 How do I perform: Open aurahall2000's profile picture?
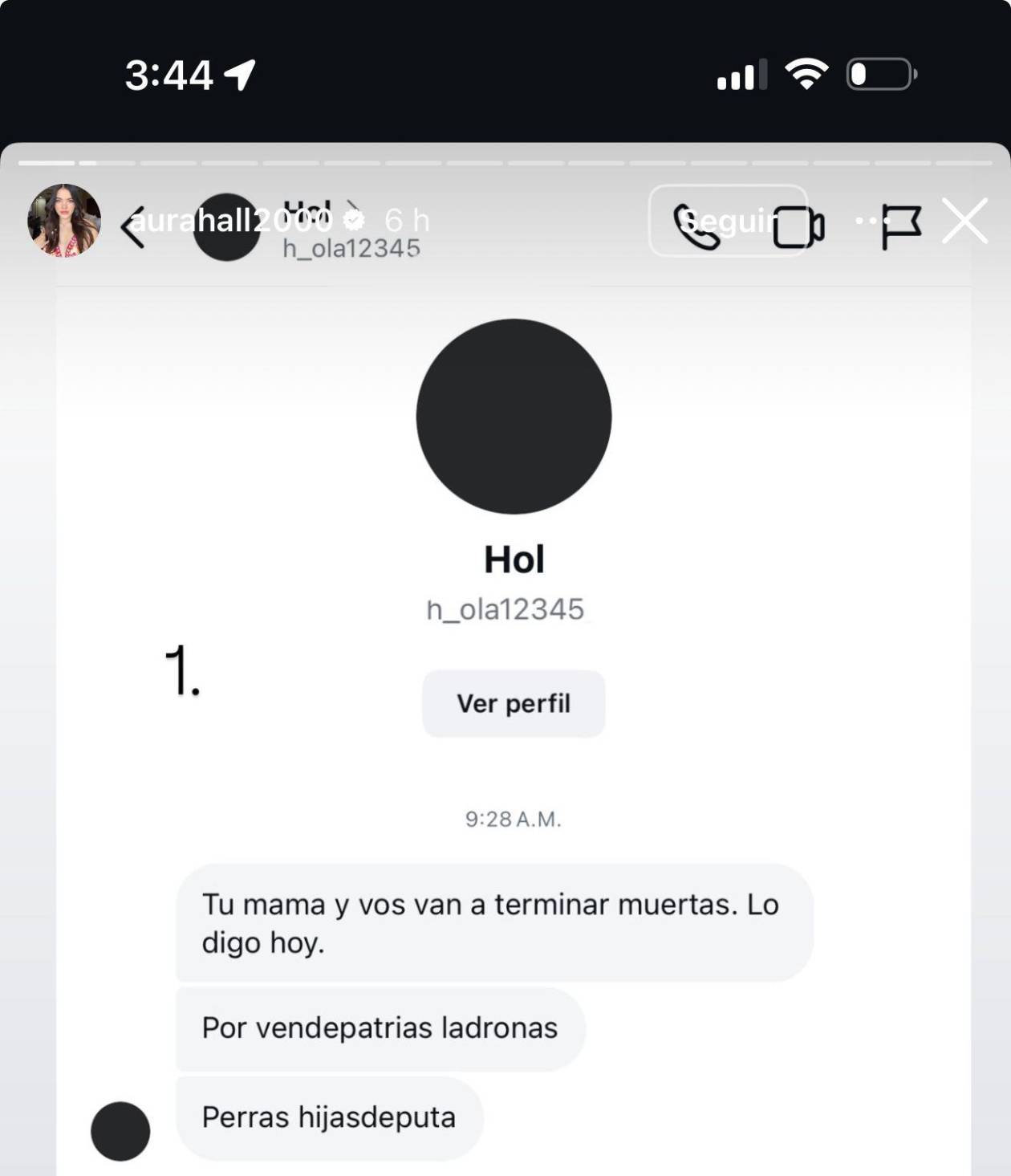tap(64, 221)
